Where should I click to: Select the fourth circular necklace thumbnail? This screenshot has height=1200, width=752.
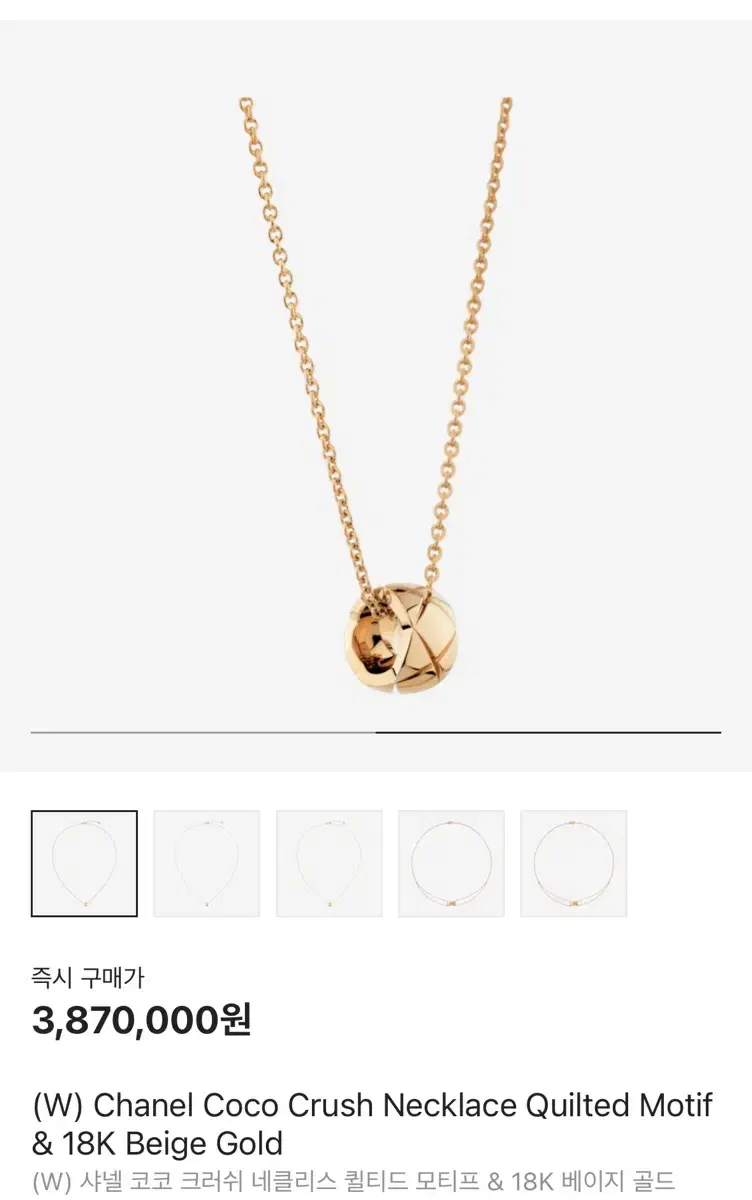coord(451,862)
